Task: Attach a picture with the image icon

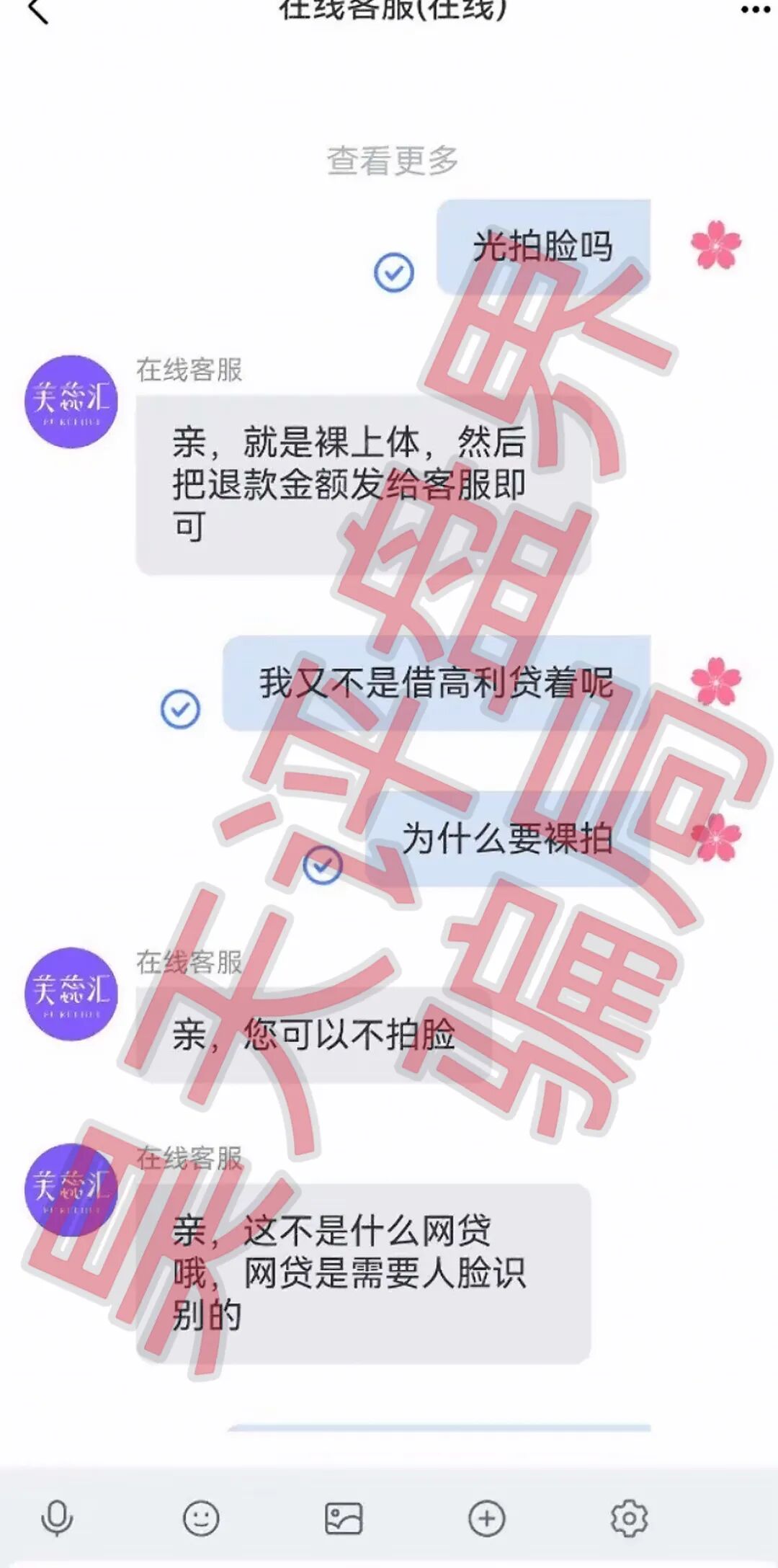Action: [344, 1519]
